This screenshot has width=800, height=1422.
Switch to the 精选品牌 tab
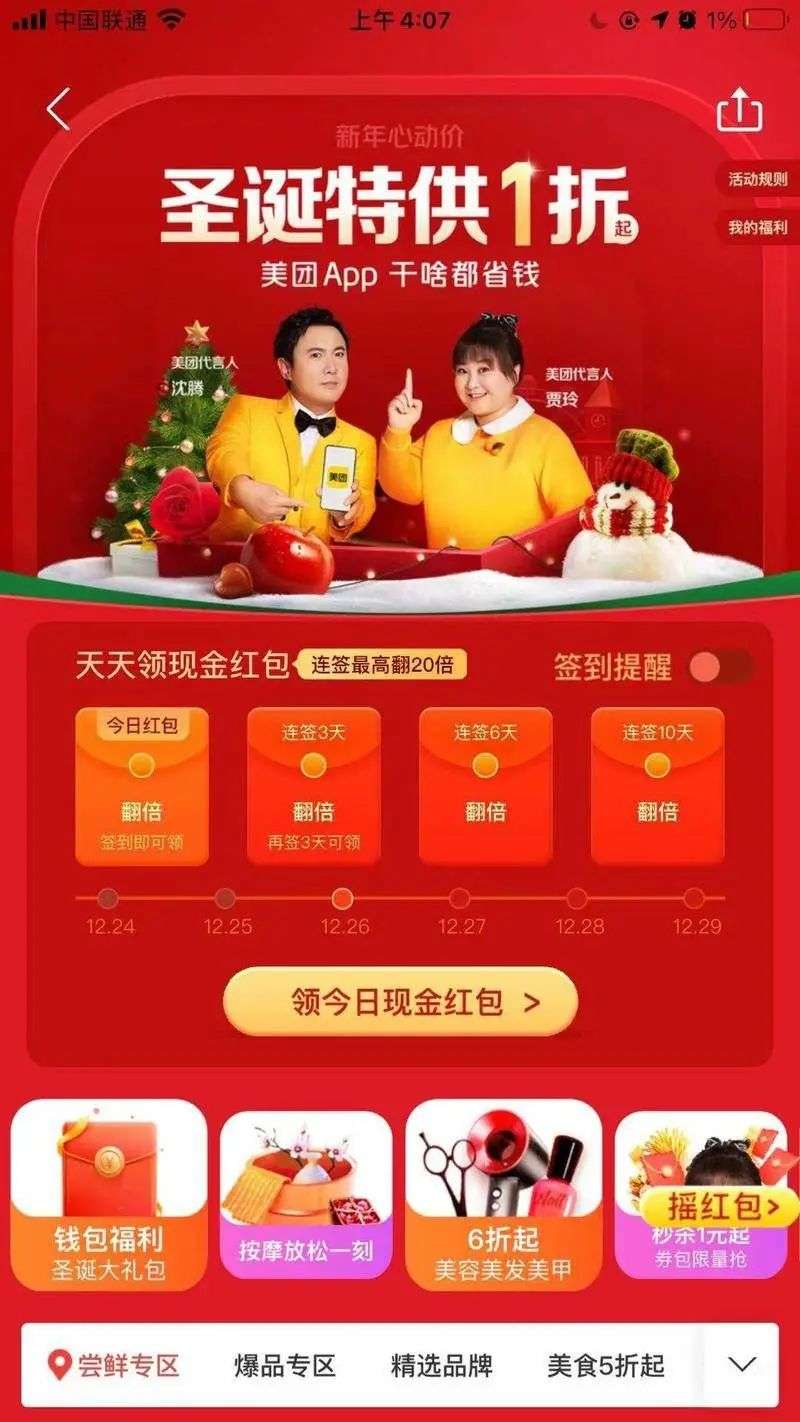(x=441, y=1365)
